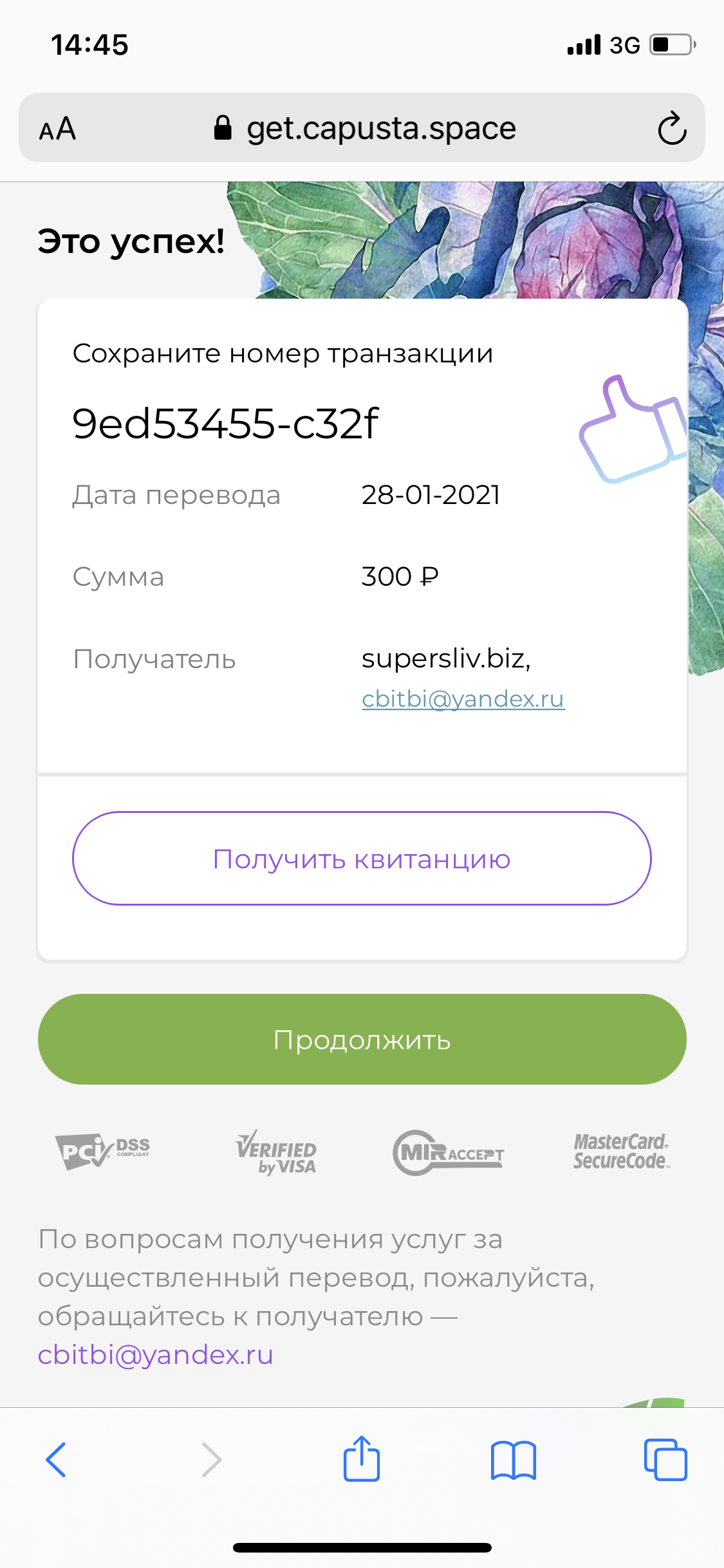Viewport: 724px width, 1568px height.
Task: Open the AA reader and text size menu
Action: point(57,129)
